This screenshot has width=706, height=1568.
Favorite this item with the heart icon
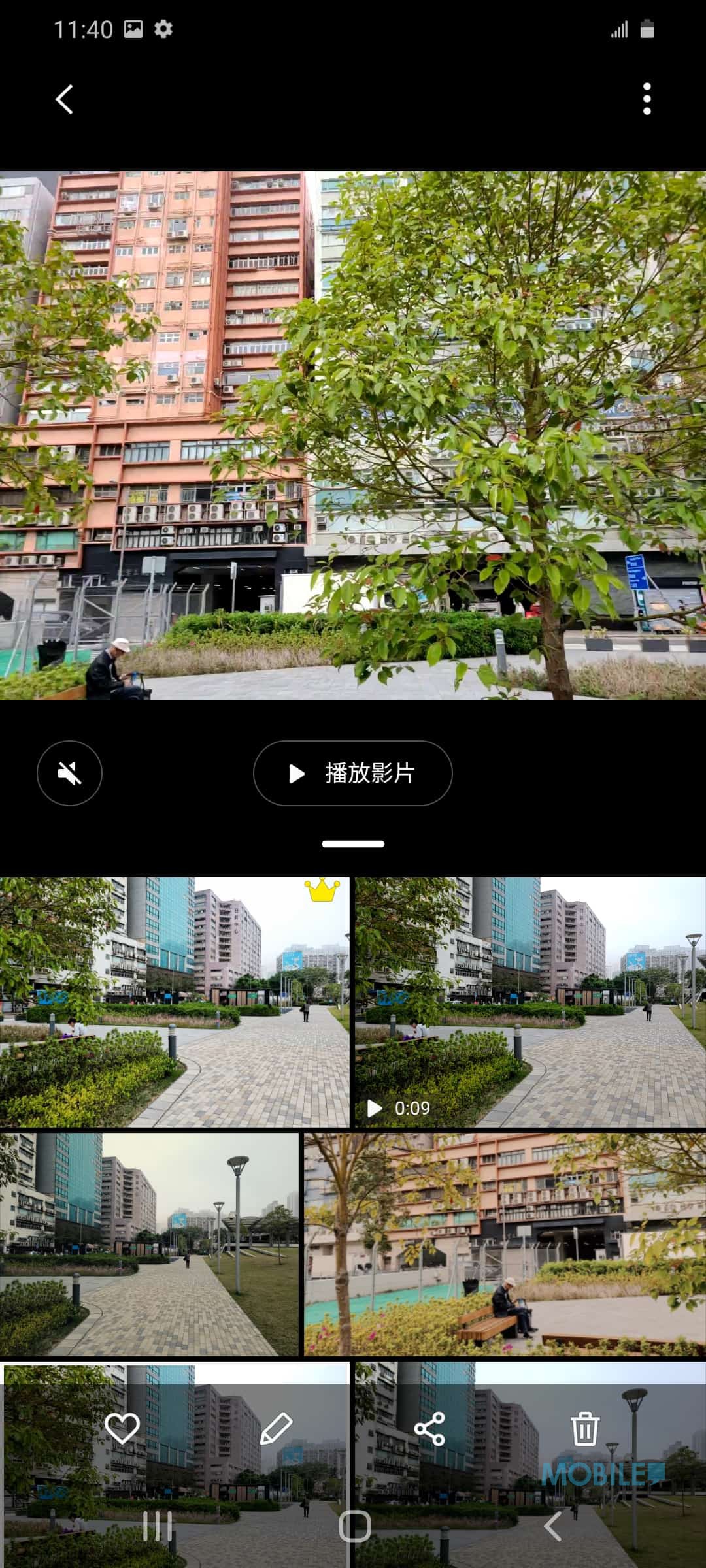(x=122, y=1428)
